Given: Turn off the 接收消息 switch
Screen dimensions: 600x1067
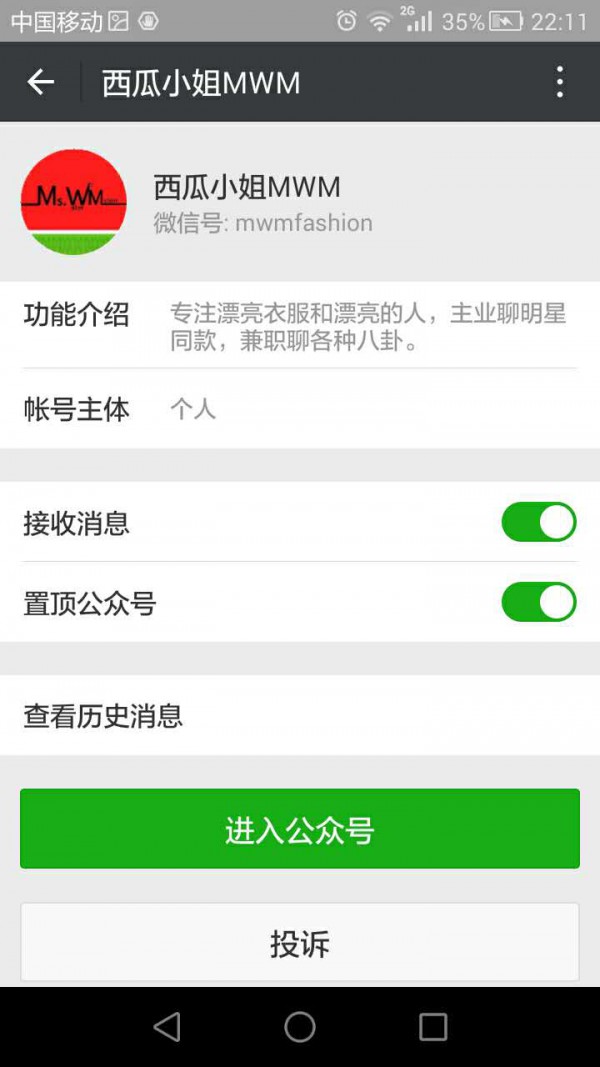Looking at the screenshot, I should 539,522.
